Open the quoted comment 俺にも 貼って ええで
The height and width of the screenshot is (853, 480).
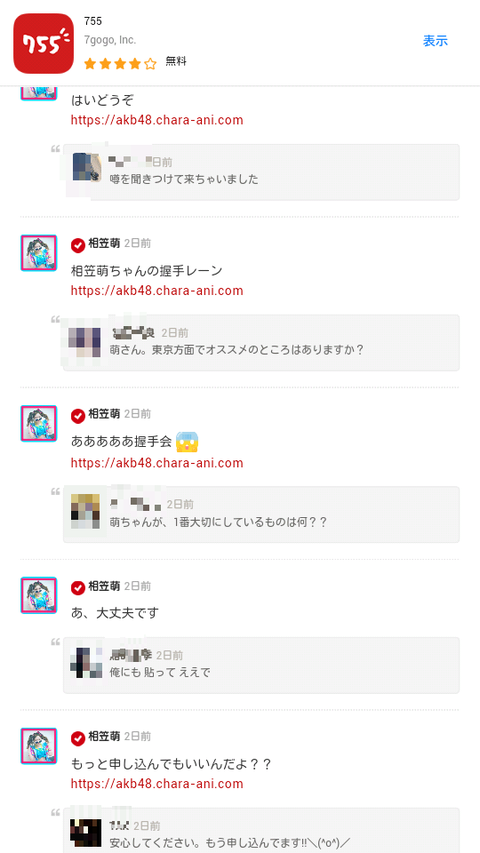261,665
